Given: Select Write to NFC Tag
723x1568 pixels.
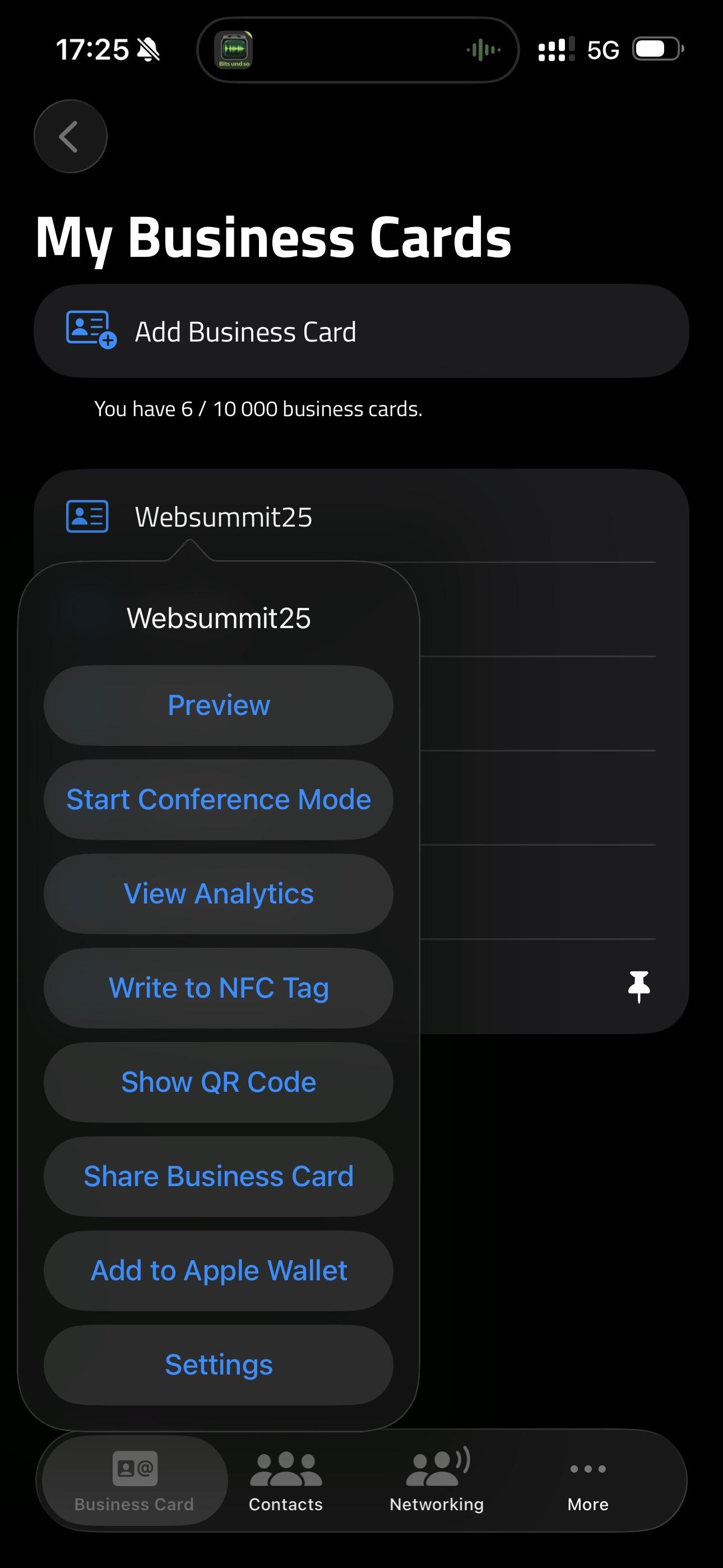Looking at the screenshot, I should tap(219, 988).
